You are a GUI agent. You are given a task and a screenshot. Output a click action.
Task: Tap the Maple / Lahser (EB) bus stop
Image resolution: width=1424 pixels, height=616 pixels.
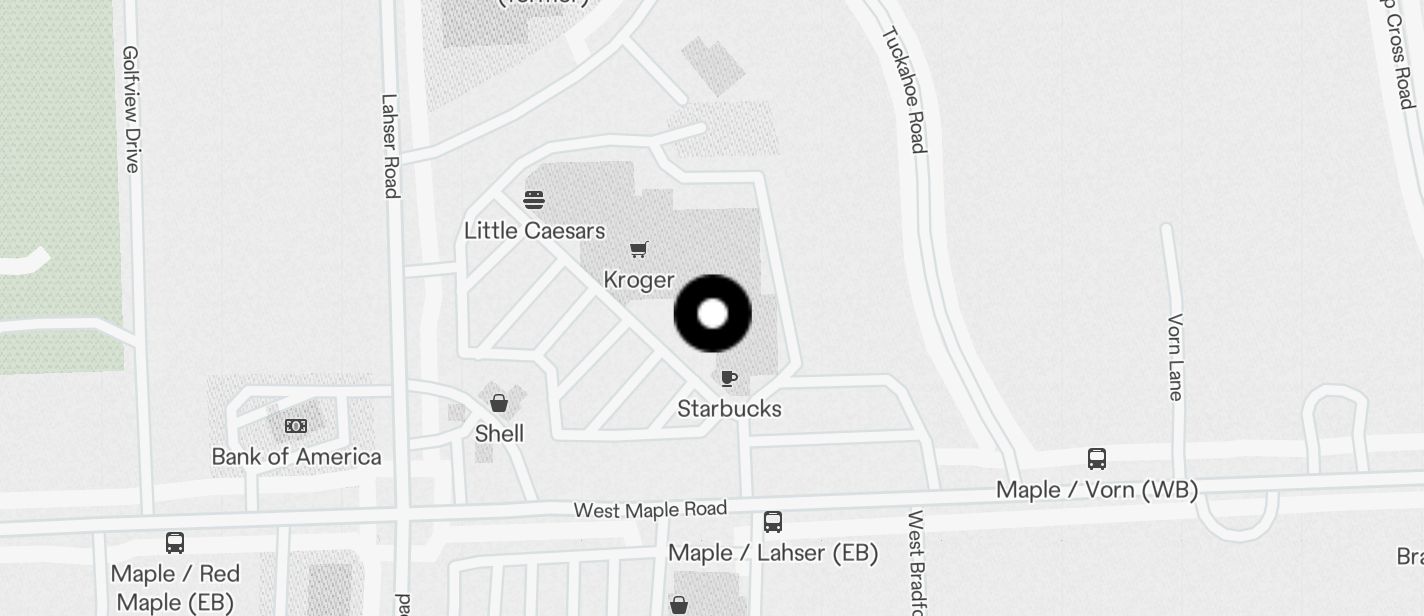(x=773, y=522)
